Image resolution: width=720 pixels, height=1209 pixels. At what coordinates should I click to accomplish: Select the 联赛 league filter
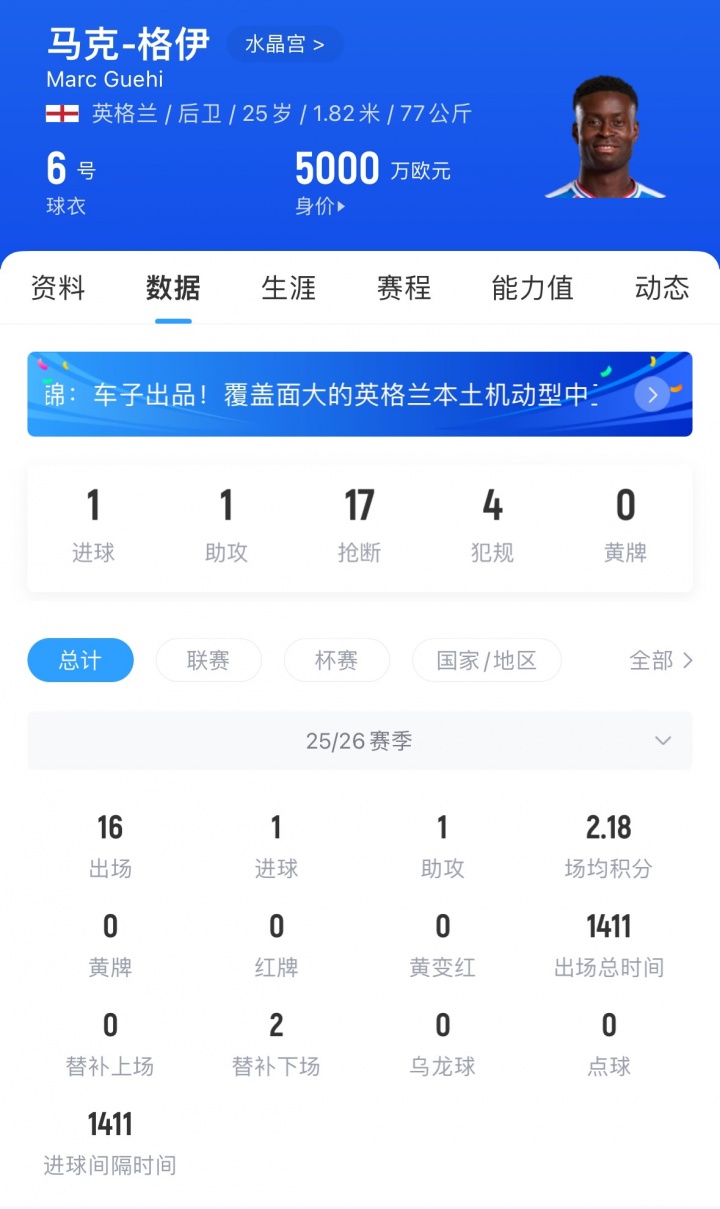click(x=208, y=660)
